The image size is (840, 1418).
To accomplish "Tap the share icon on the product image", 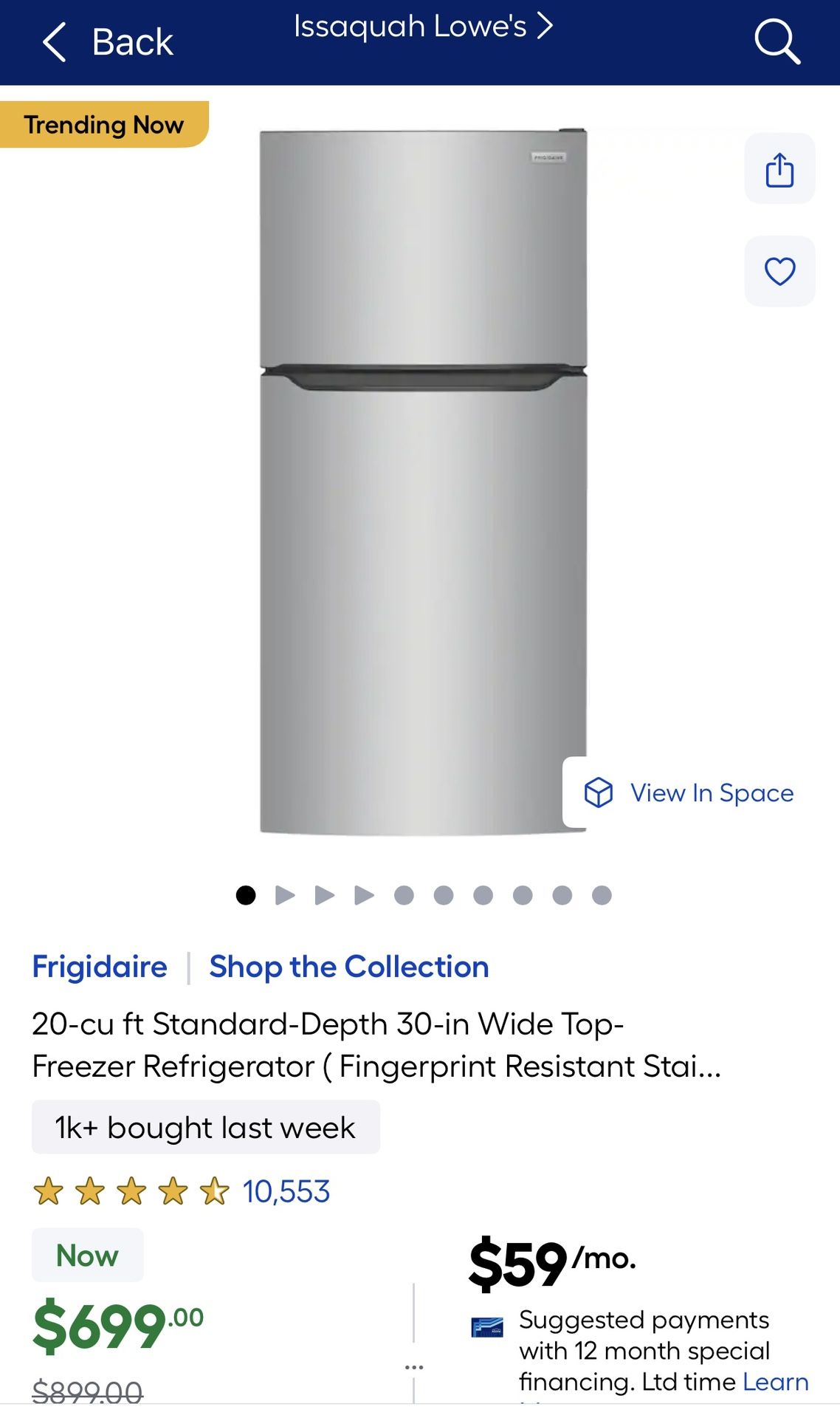I will click(779, 170).
